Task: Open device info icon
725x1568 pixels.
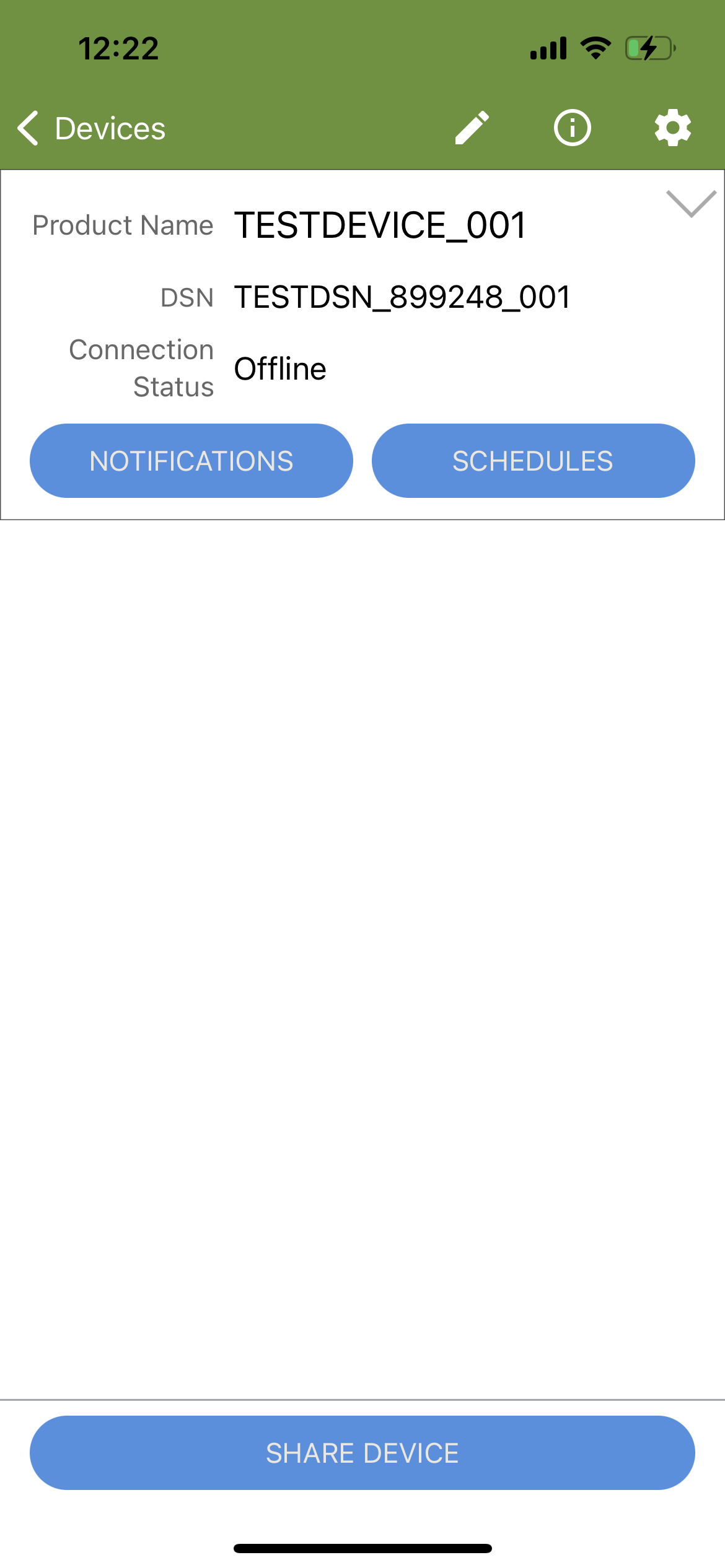Action: [x=572, y=128]
